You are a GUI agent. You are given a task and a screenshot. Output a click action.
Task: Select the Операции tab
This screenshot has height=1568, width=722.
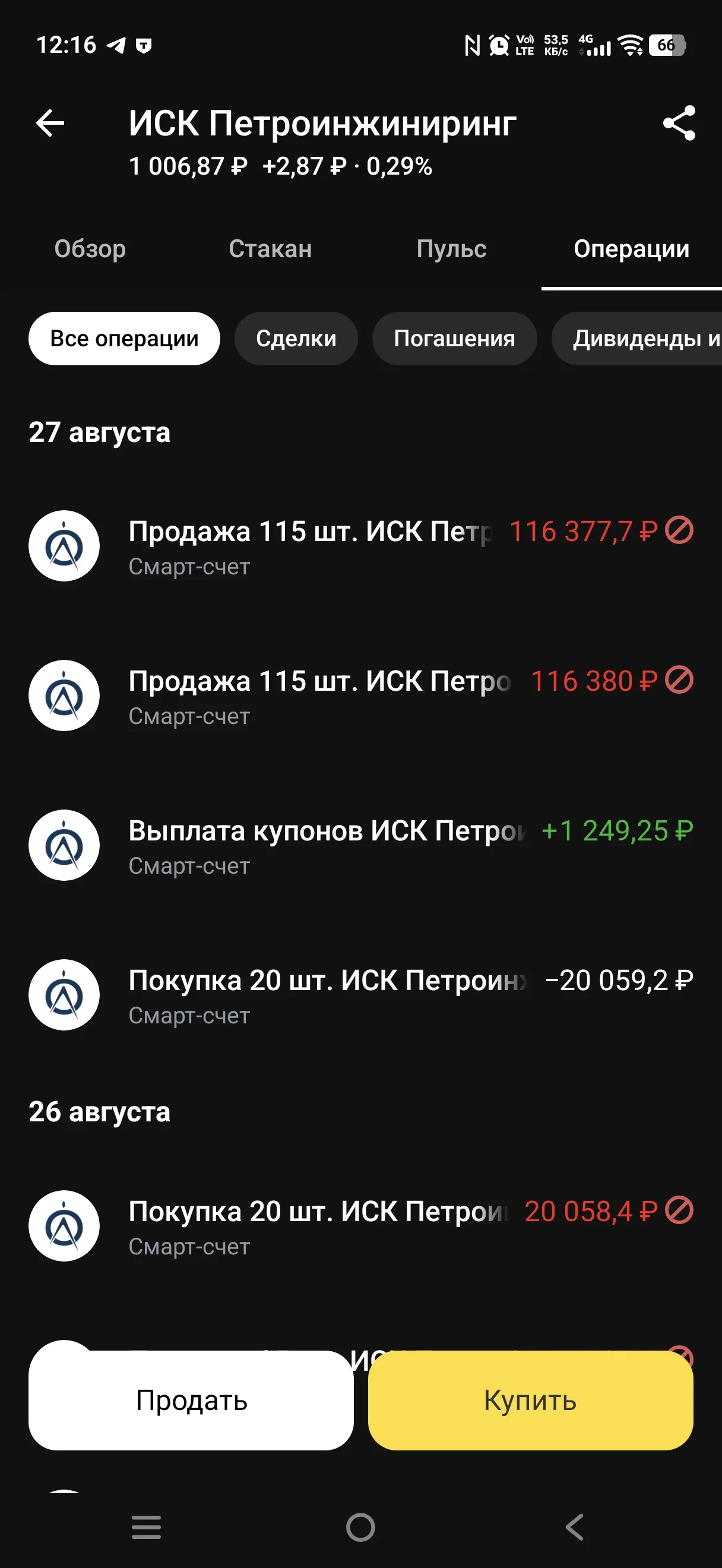[x=631, y=249]
